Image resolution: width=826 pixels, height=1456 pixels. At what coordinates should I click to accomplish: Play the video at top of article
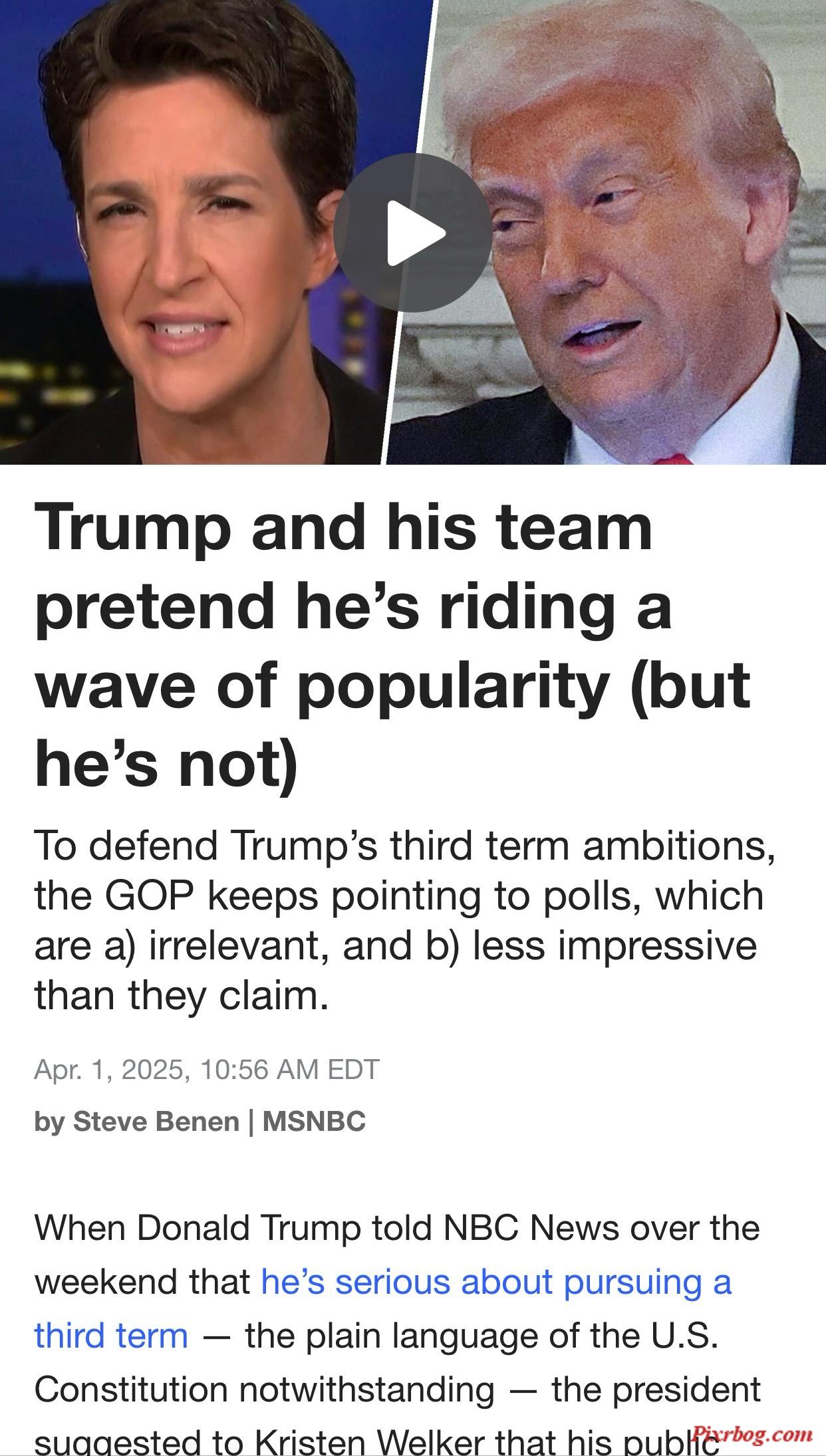click(413, 233)
